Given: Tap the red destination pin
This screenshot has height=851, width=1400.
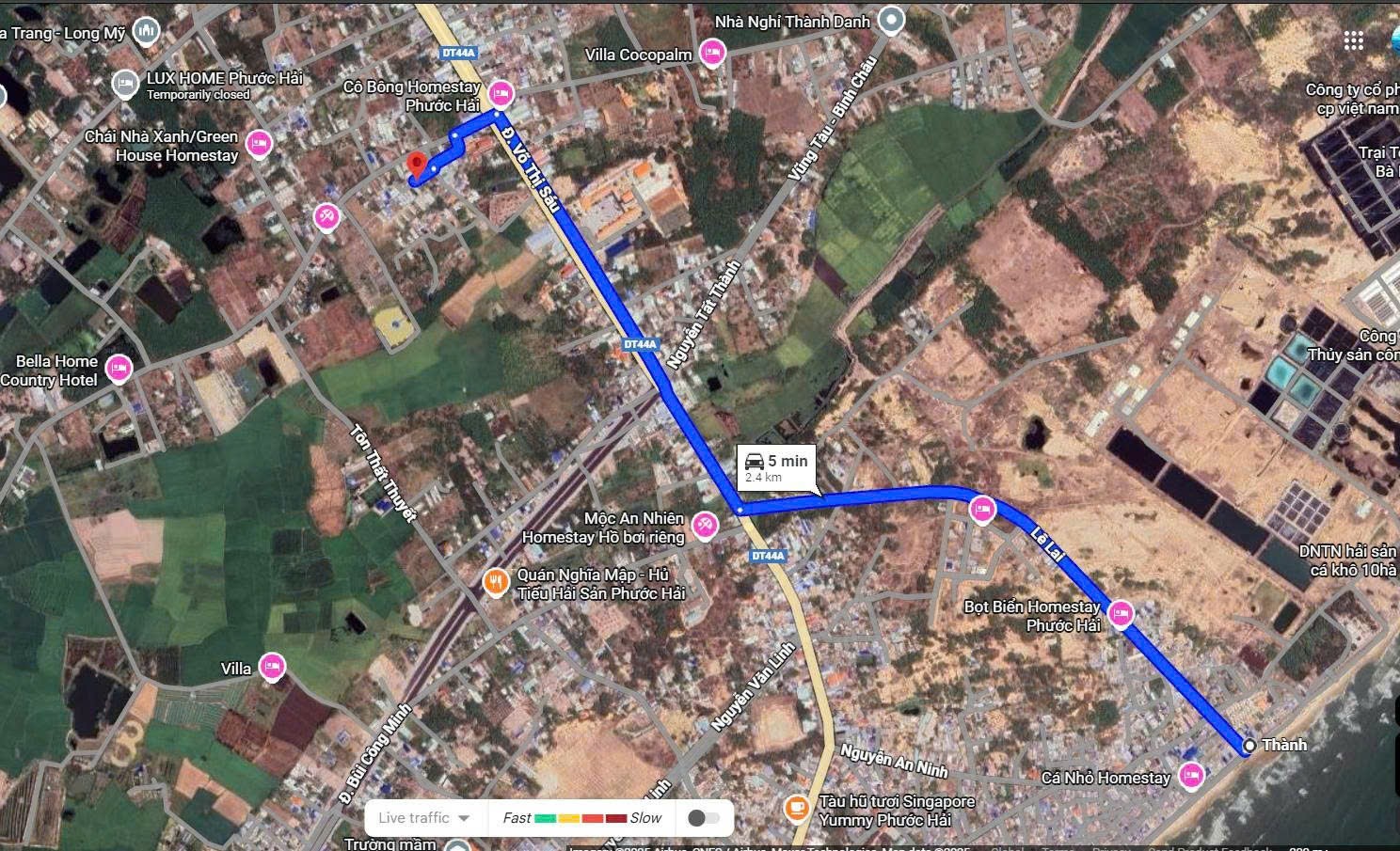Looking at the screenshot, I should click(x=416, y=164).
